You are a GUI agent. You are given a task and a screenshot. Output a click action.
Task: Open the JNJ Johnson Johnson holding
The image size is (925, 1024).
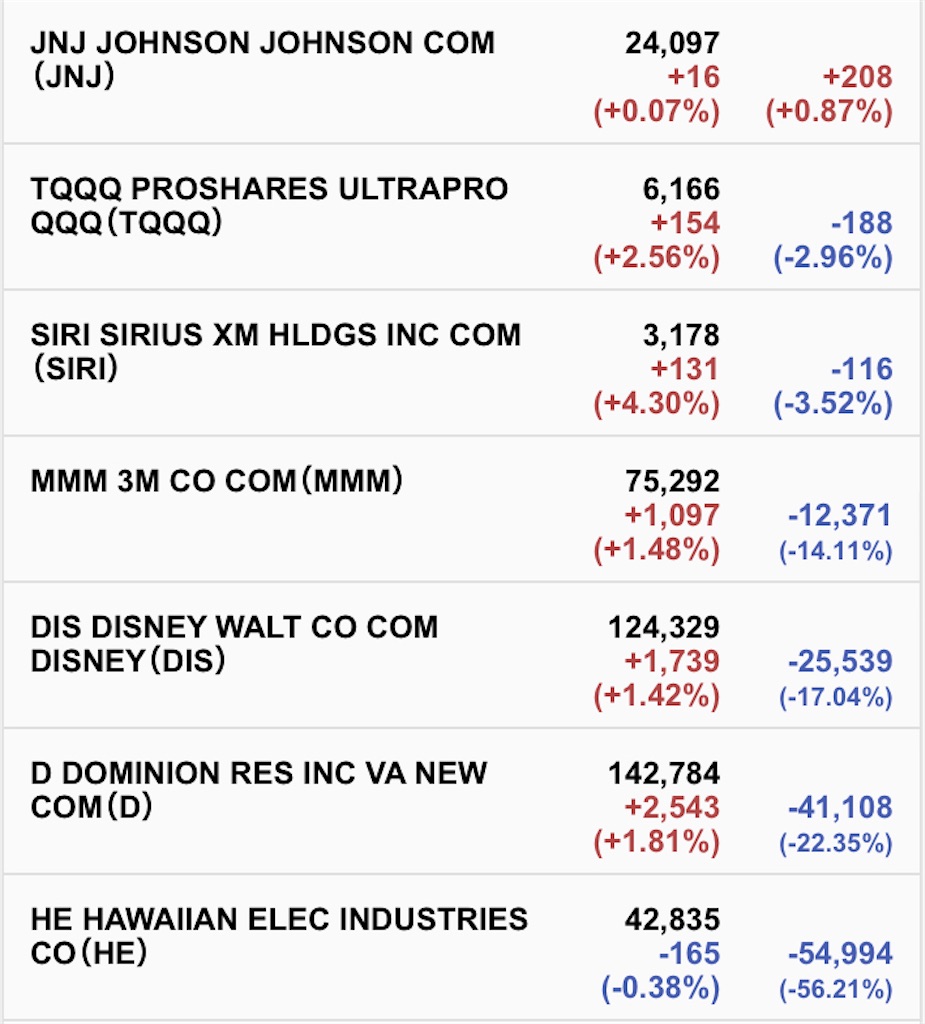point(262,60)
